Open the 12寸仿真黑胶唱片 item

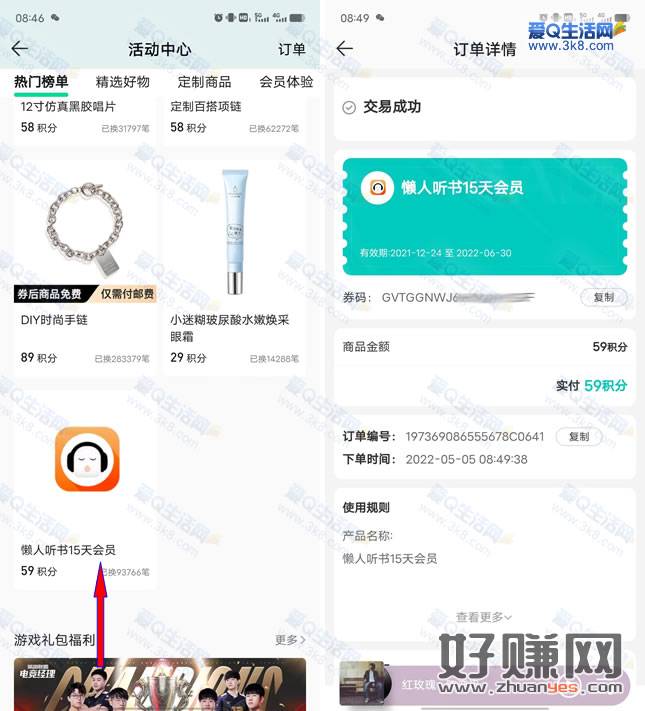click(x=85, y=117)
